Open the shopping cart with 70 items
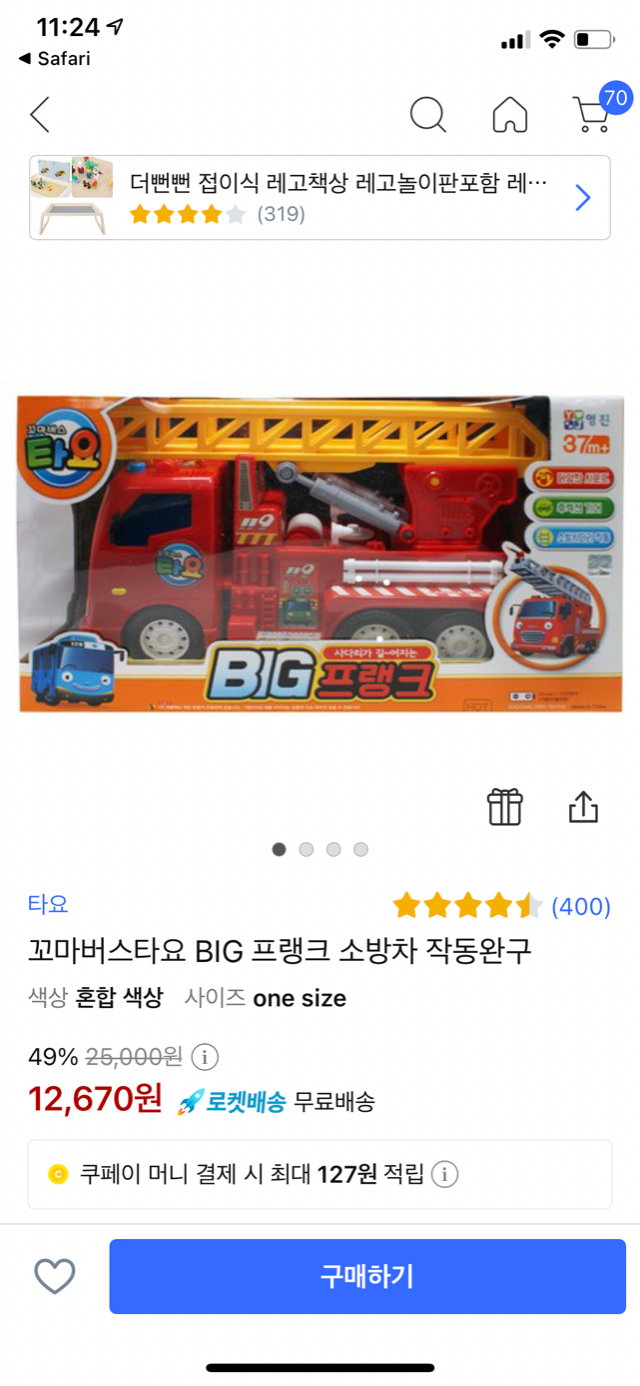The height and width of the screenshot is (1386, 640). [592, 113]
